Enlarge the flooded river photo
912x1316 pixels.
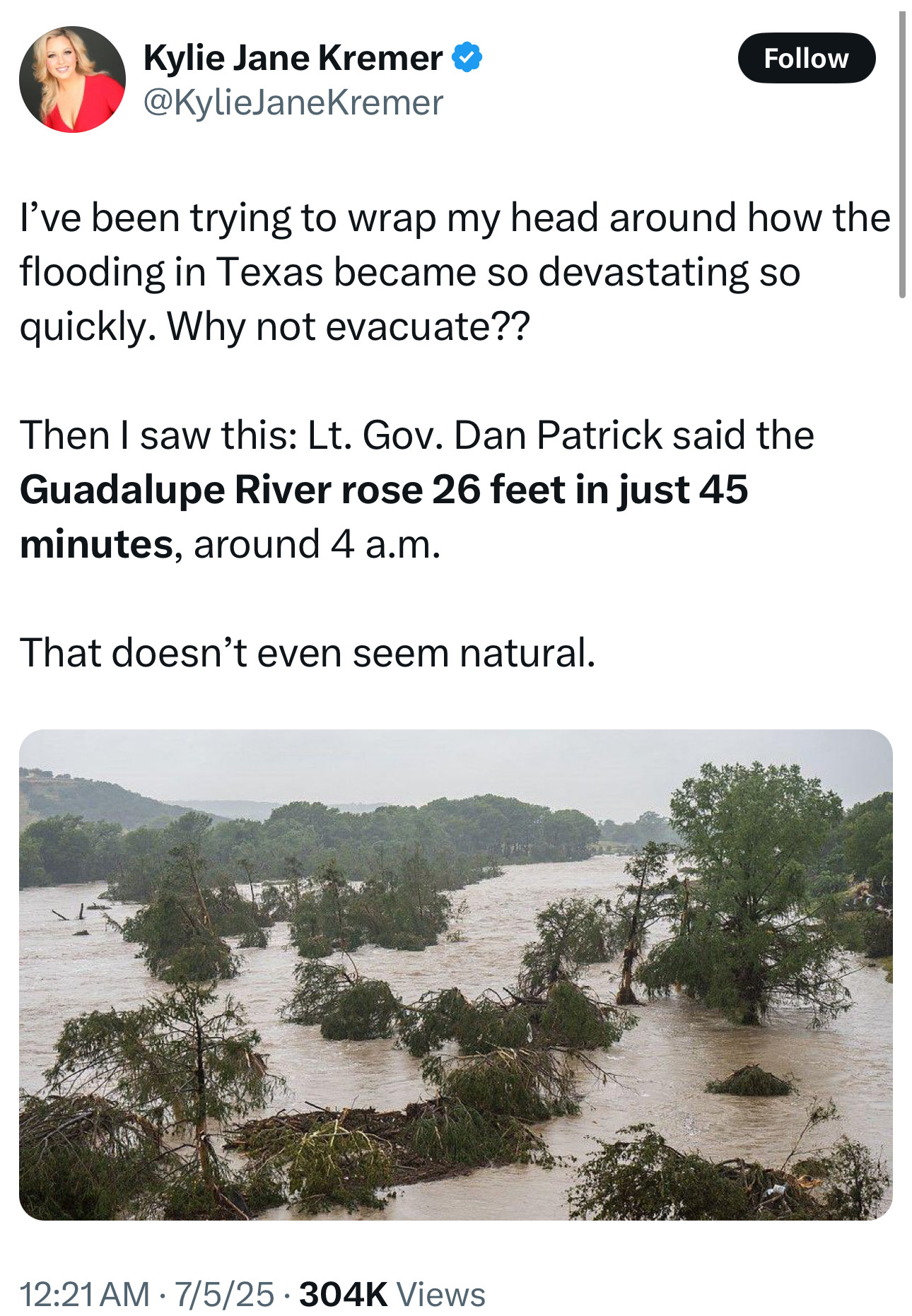coord(455,974)
